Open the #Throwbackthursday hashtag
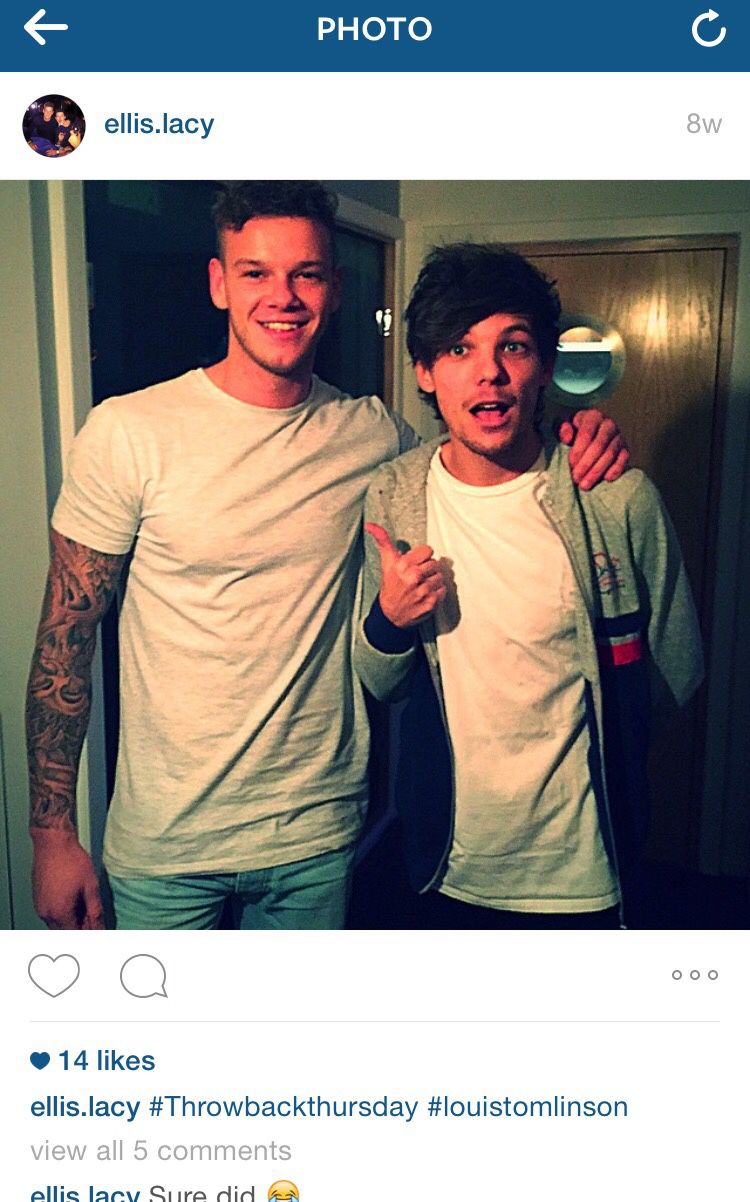 click(x=283, y=1107)
